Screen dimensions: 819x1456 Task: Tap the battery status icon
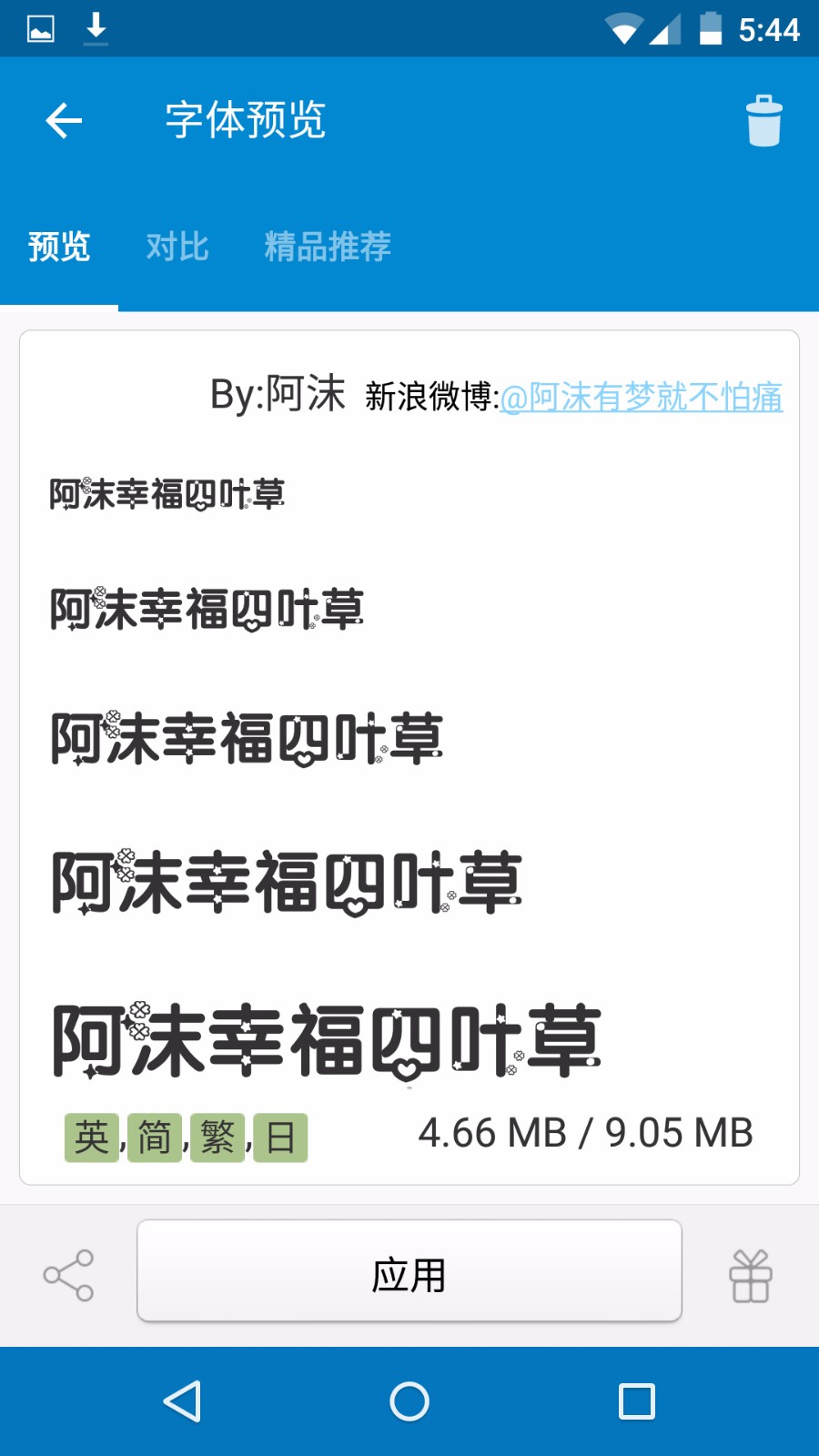coord(709,26)
